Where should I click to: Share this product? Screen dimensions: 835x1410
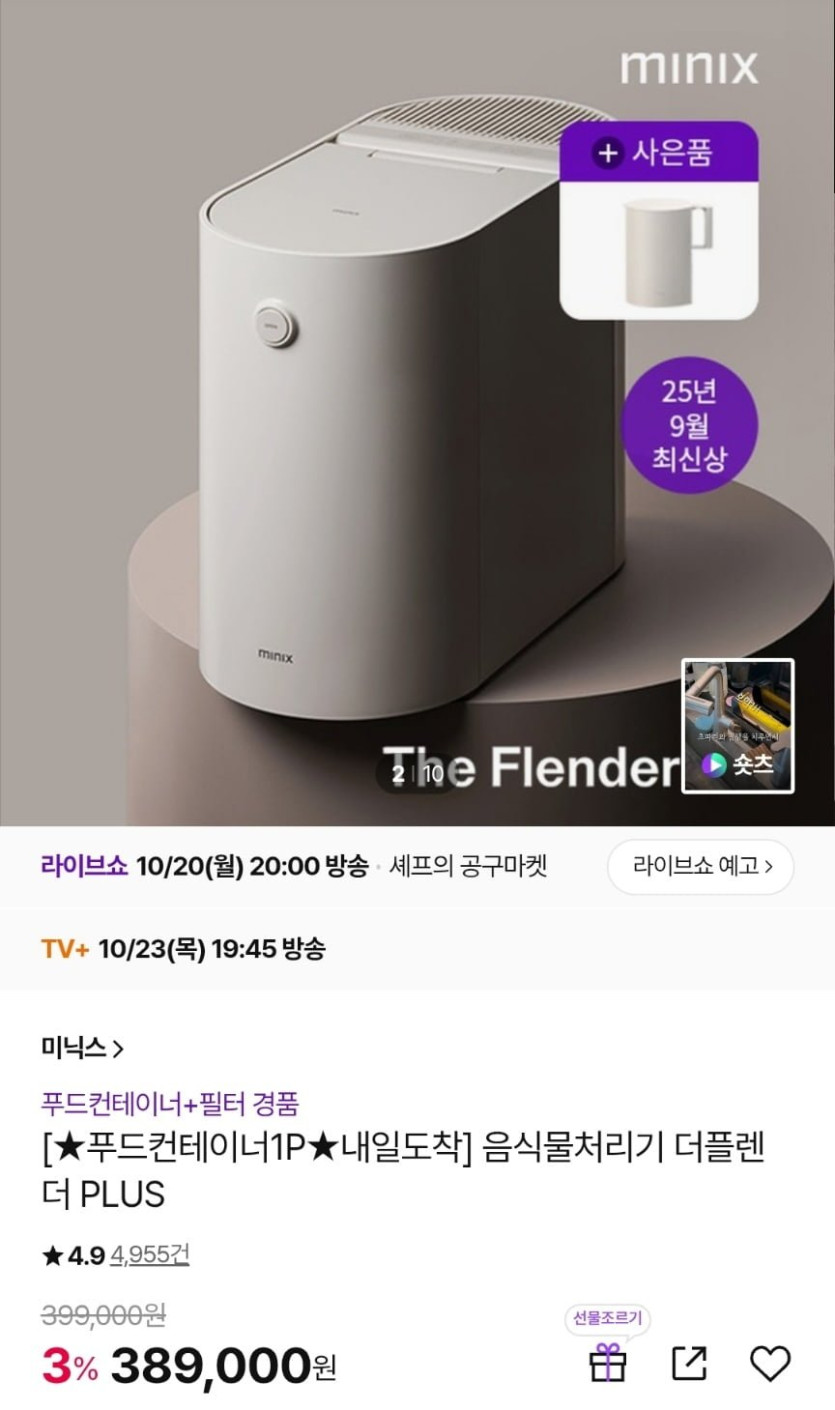(x=689, y=1364)
